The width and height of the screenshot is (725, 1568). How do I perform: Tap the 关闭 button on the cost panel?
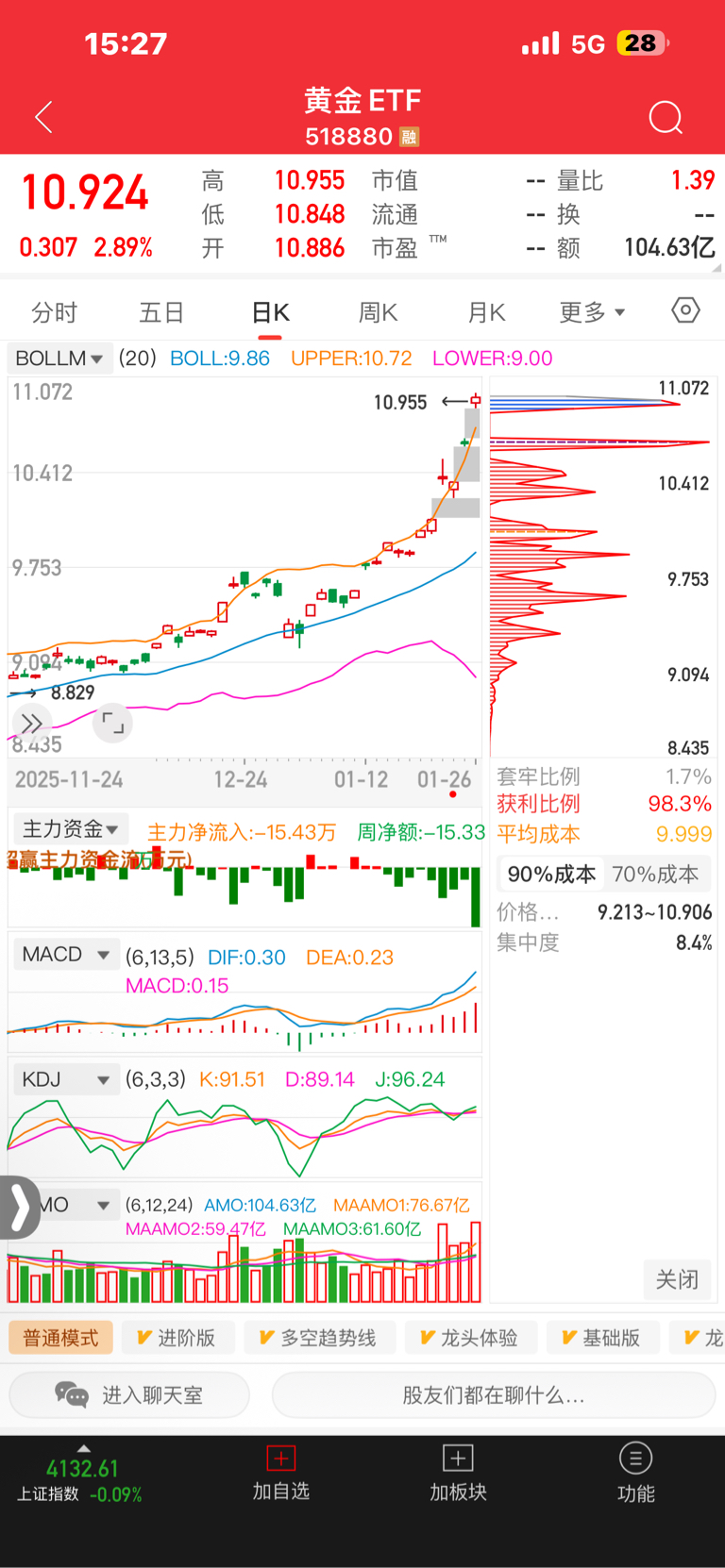677,1280
